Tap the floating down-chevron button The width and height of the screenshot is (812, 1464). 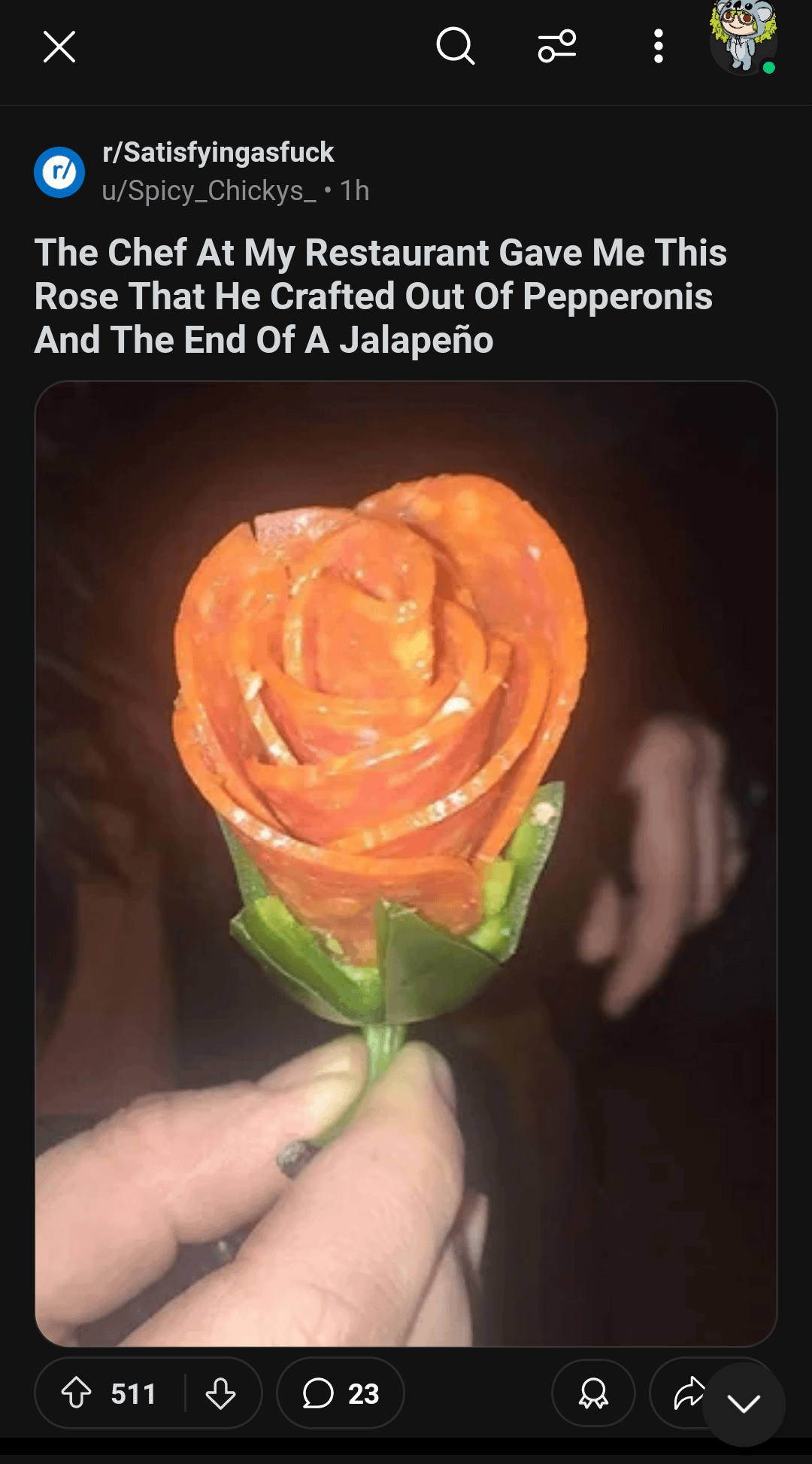tap(744, 1404)
